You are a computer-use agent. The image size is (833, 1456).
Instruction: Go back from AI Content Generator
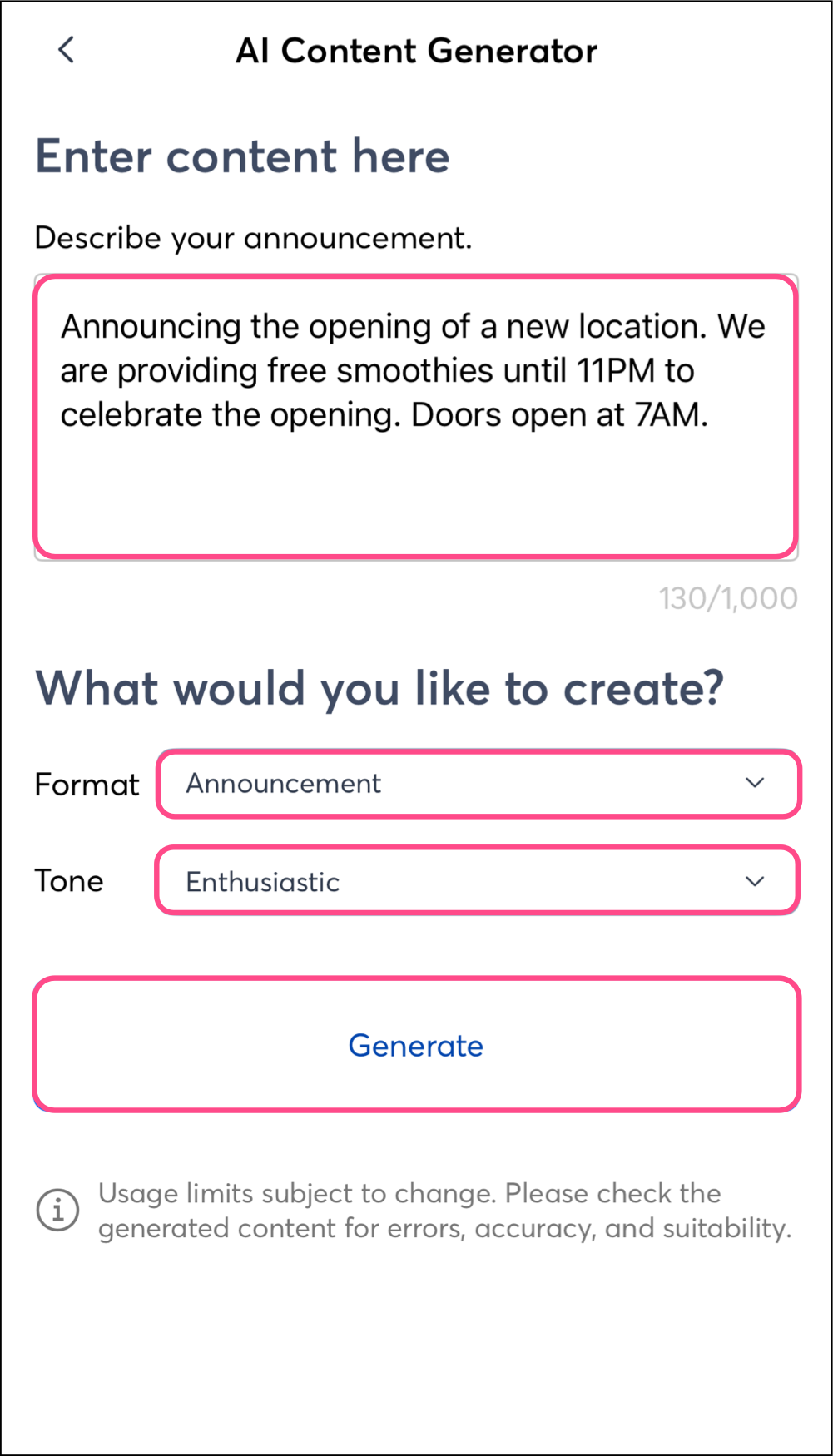[x=67, y=50]
